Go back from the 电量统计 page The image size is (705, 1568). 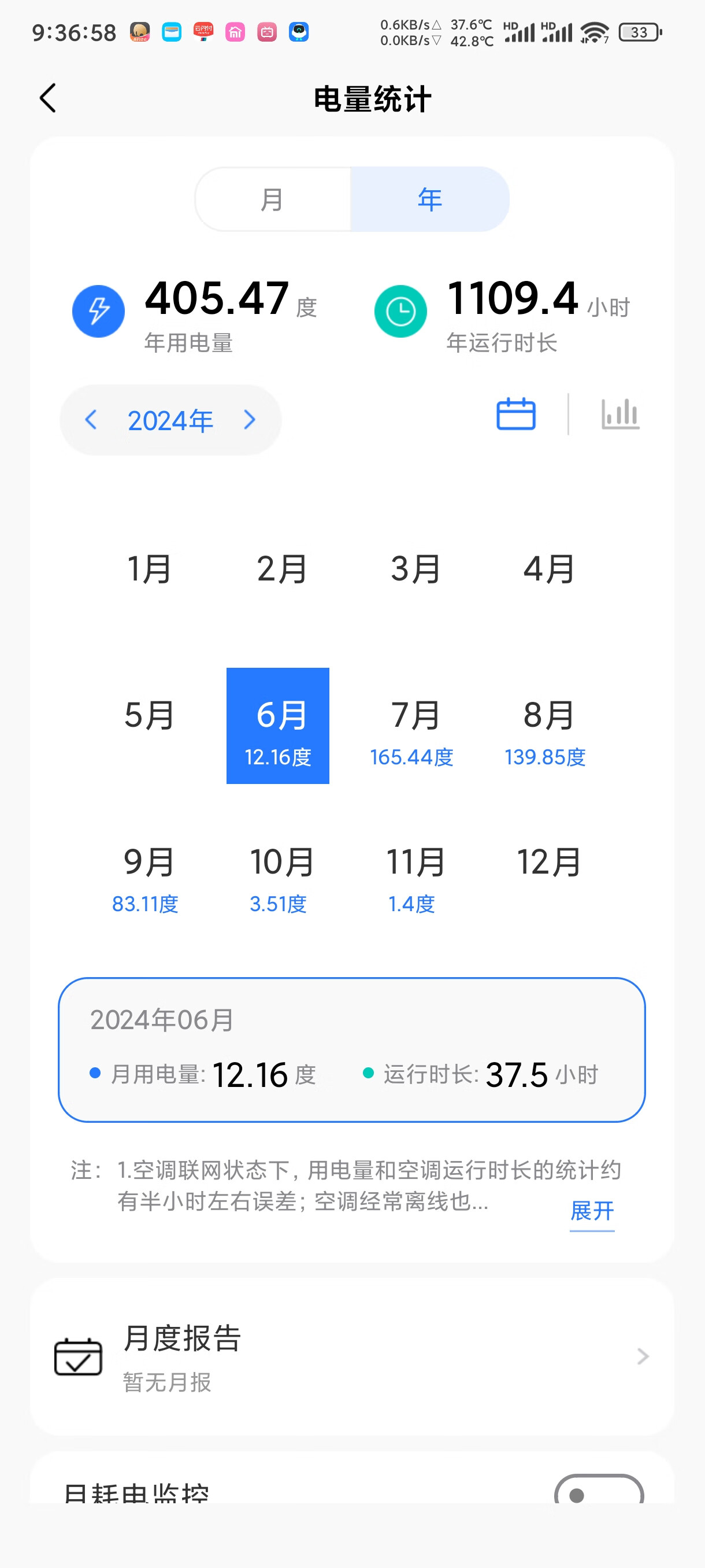pyautogui.click(x=47, y=98)
